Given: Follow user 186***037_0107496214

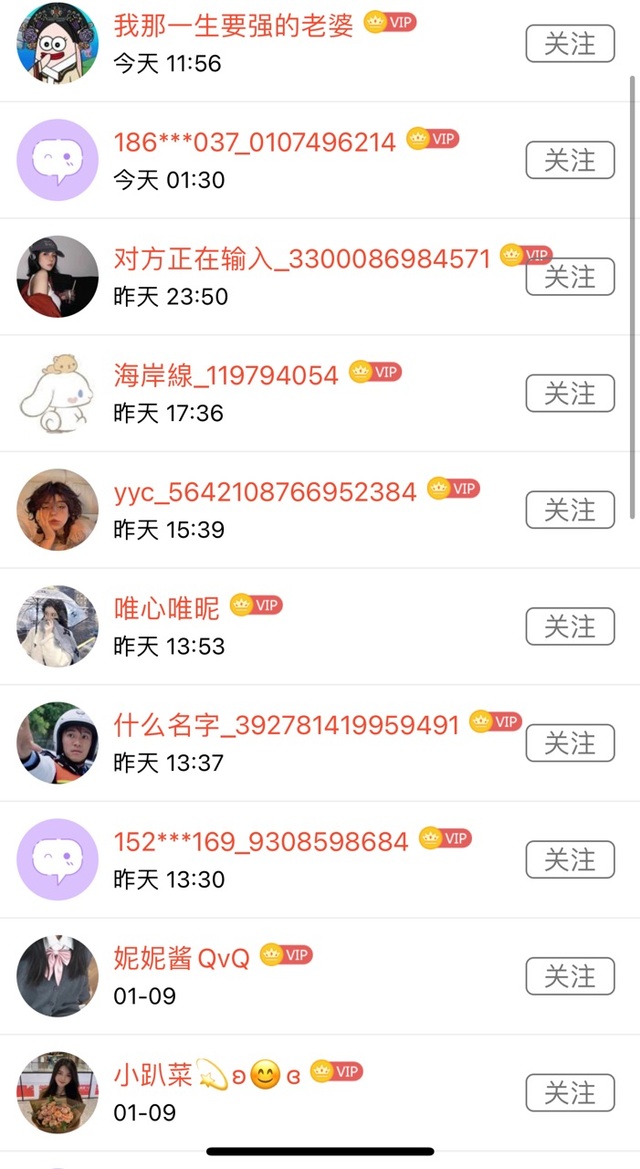Looking at the screenshot, I should click(x=570, y=160).
